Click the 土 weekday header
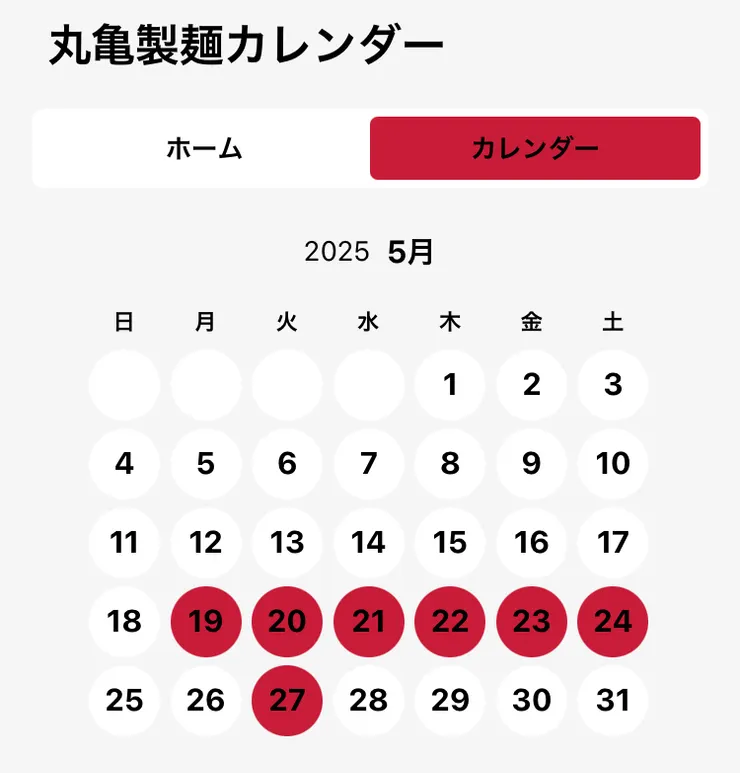The width and height of the screenshot is (740, 773). click(x=613, y=322)
